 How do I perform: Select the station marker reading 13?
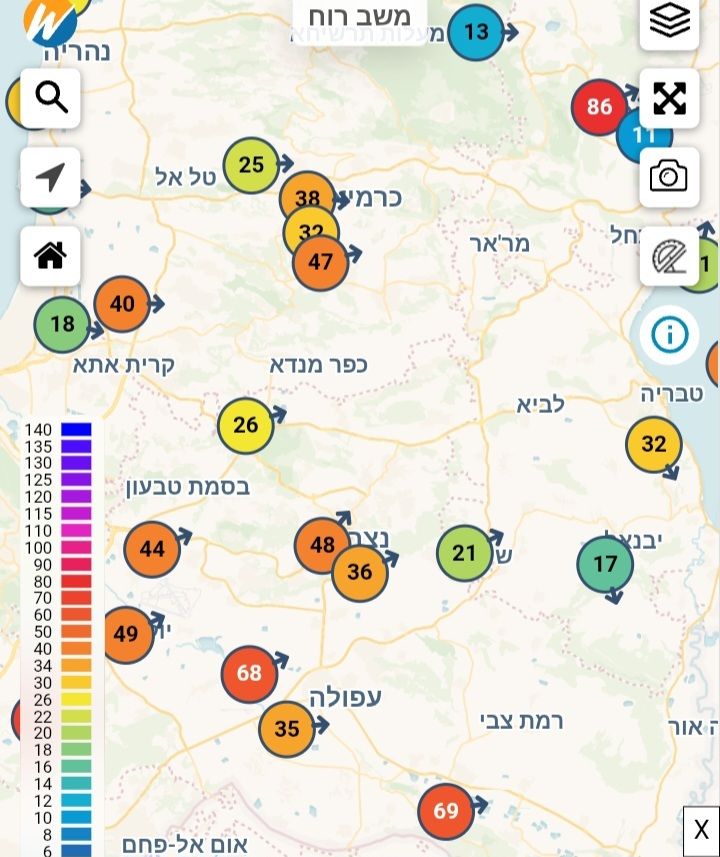476,32
